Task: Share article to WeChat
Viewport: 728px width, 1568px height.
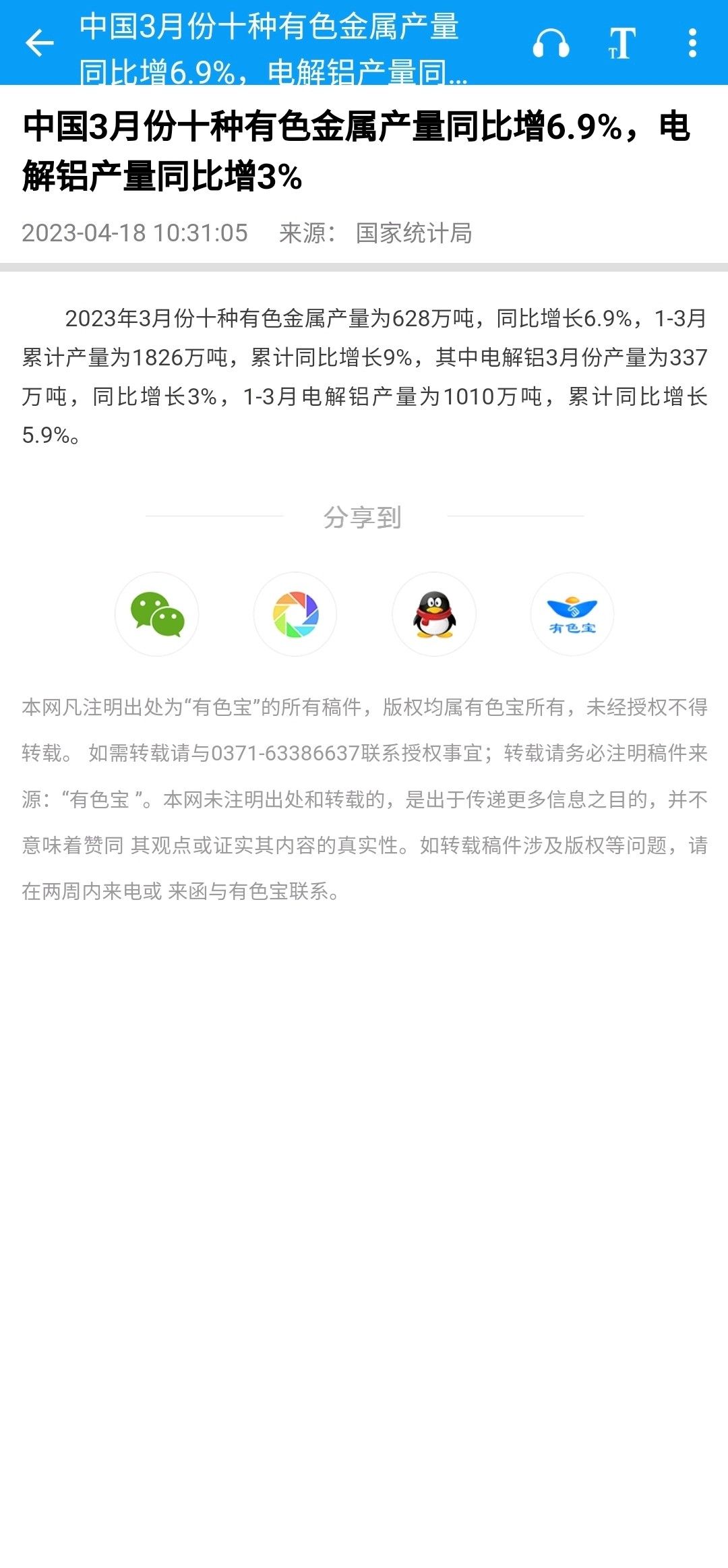Action: tap(157, 614)
